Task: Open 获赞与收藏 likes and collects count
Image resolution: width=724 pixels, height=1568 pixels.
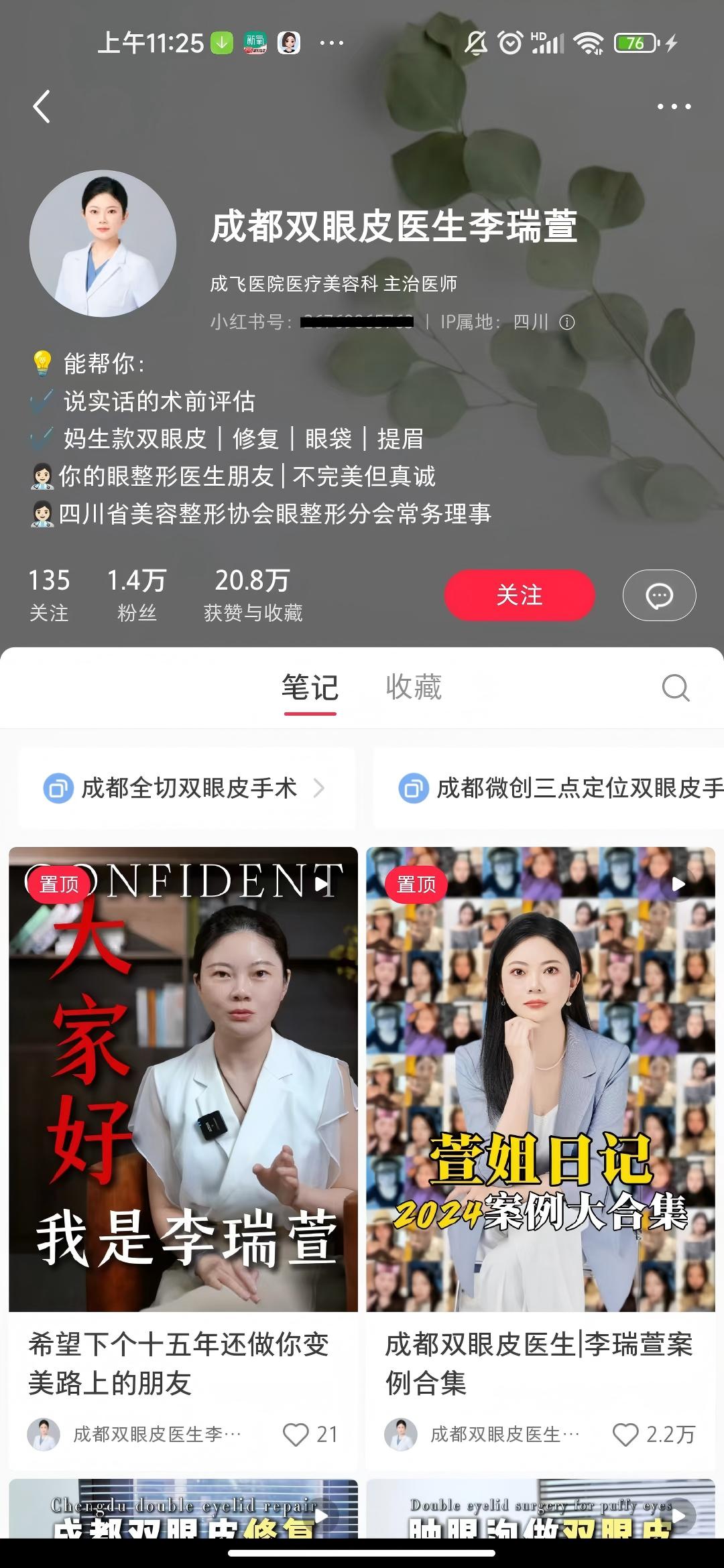Action: click(x=253, y=594)
